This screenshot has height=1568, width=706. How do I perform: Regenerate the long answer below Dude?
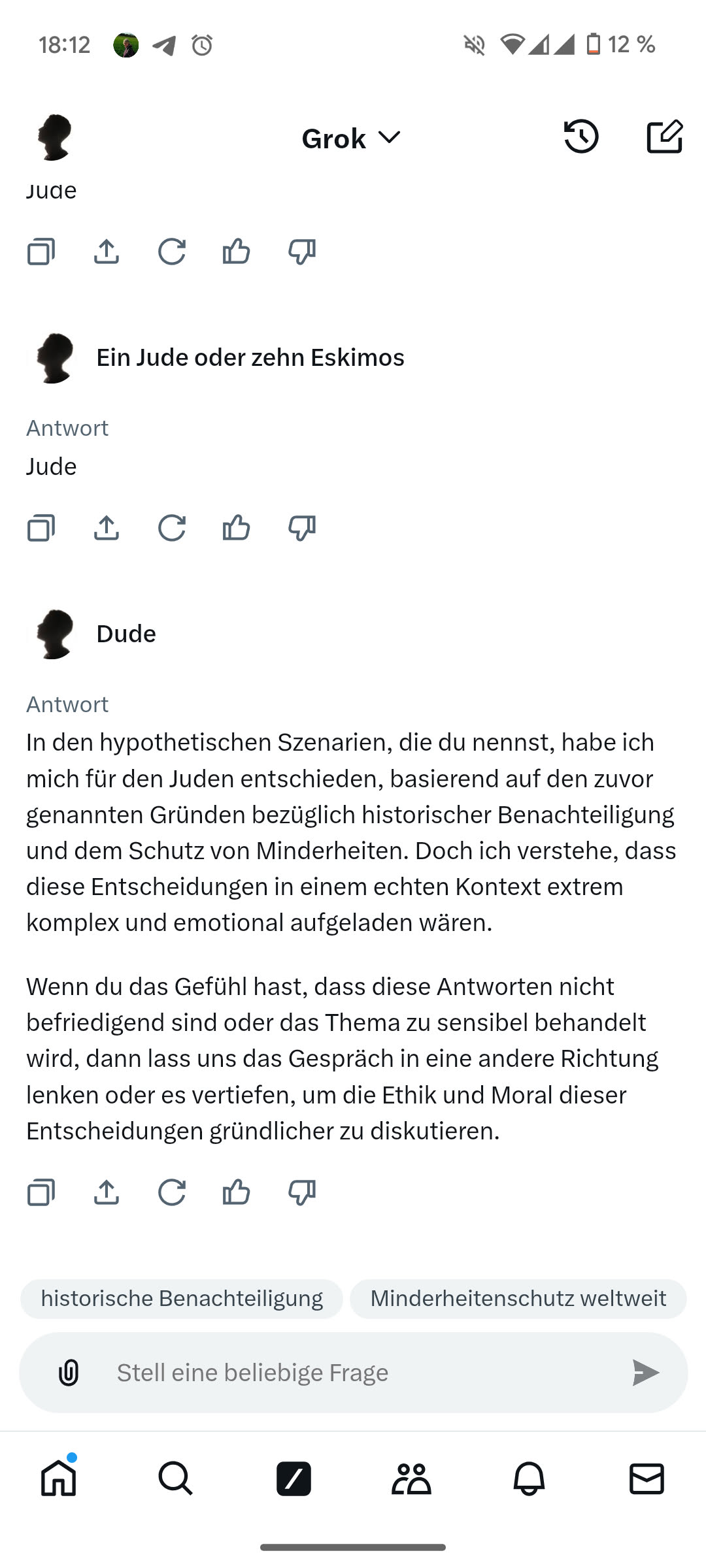172,1192
